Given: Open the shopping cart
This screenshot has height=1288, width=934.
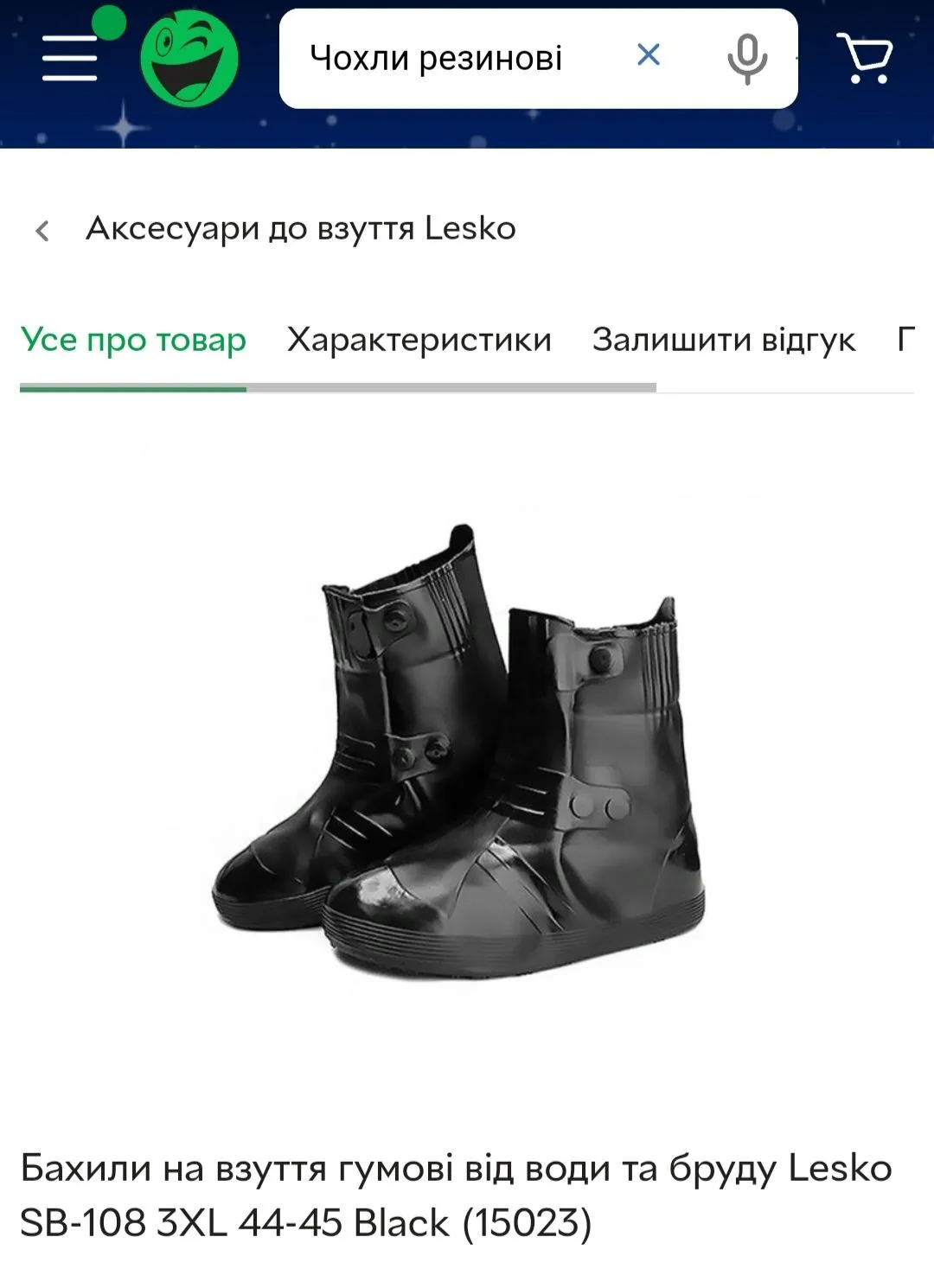Looking at the screenshot, I should click(x=865, y=59).
